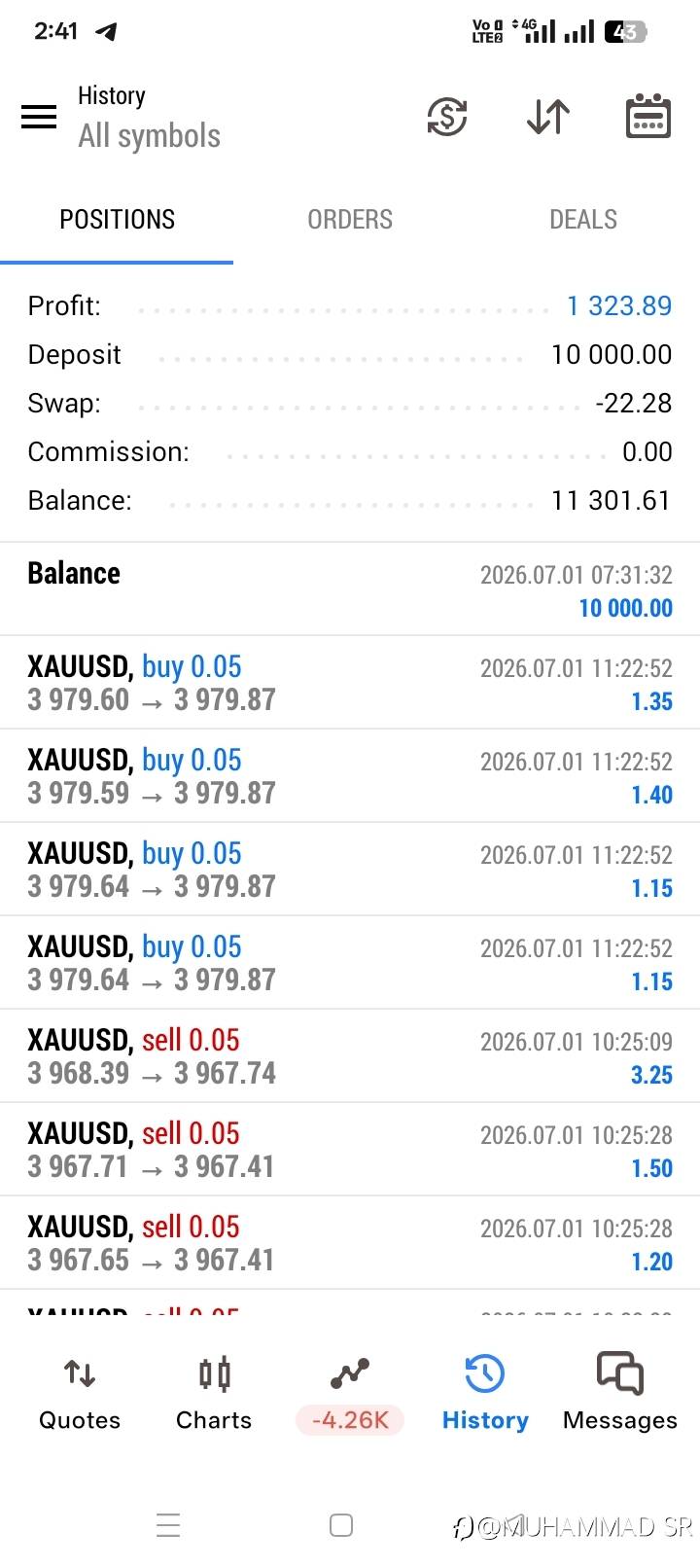Screen dimensions: 700x1568
Task: Switch to the Deals tab
Action: click(583, 220)
